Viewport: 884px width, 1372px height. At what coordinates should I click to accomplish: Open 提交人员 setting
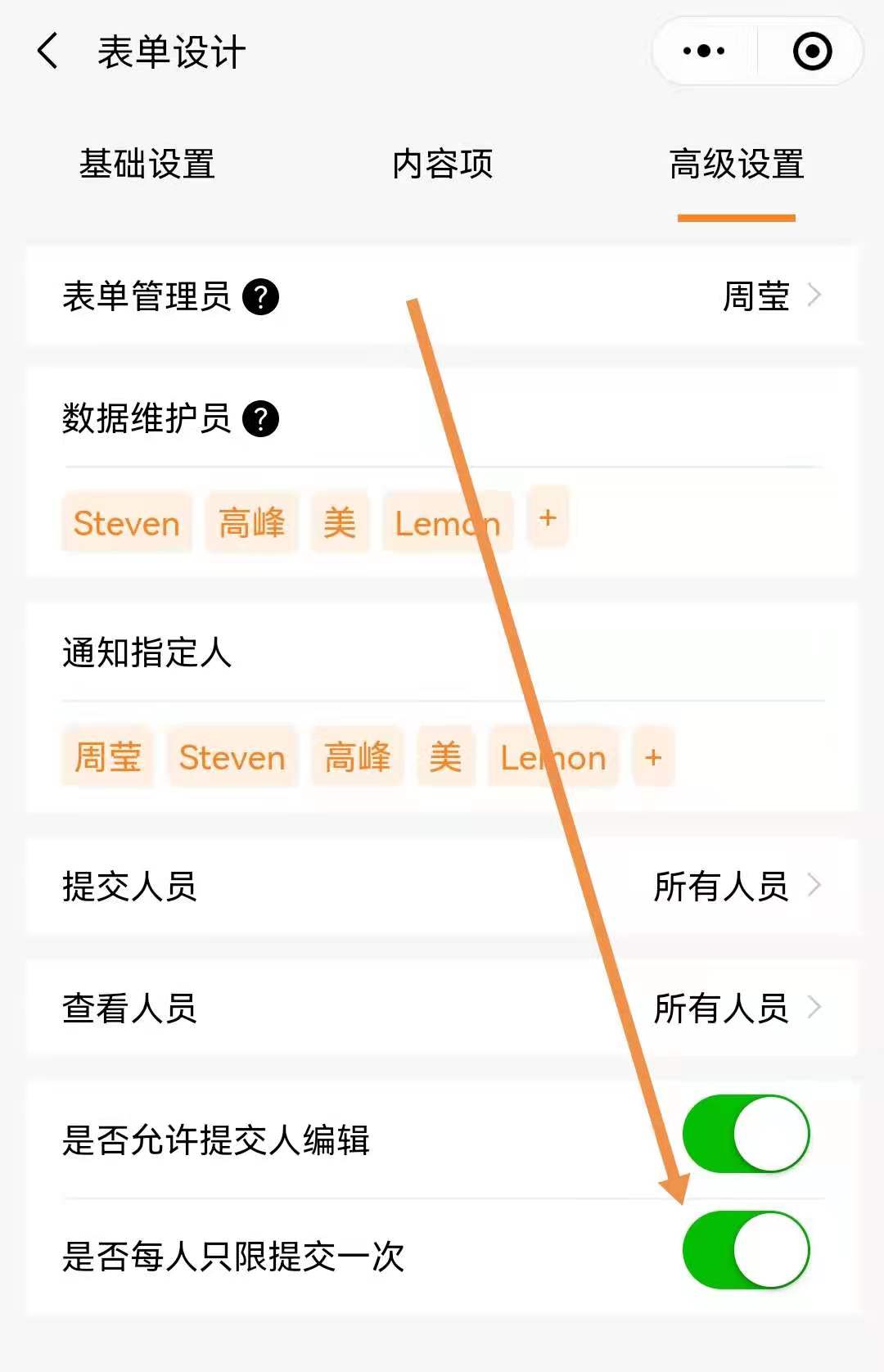click(x=442, y=886)
